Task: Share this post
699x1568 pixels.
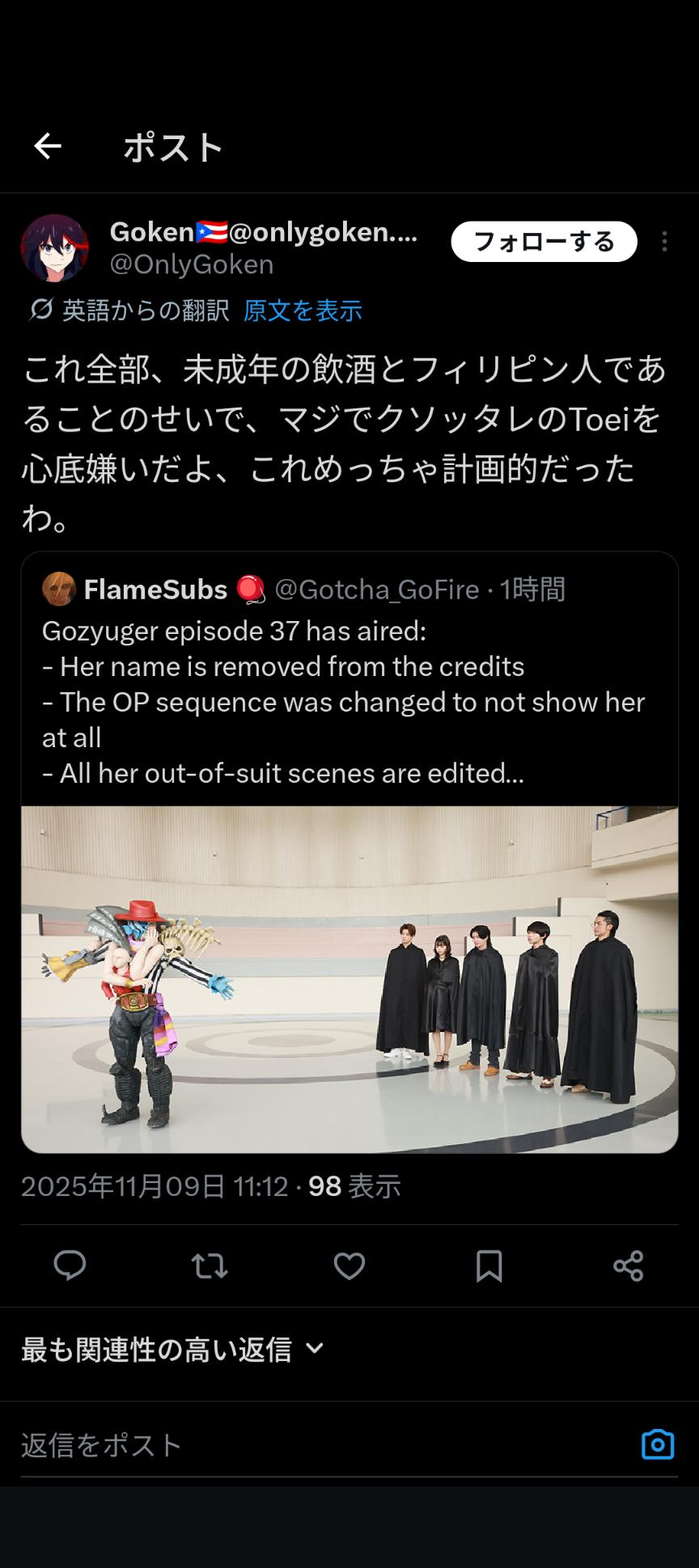Action: (628, 1266)
